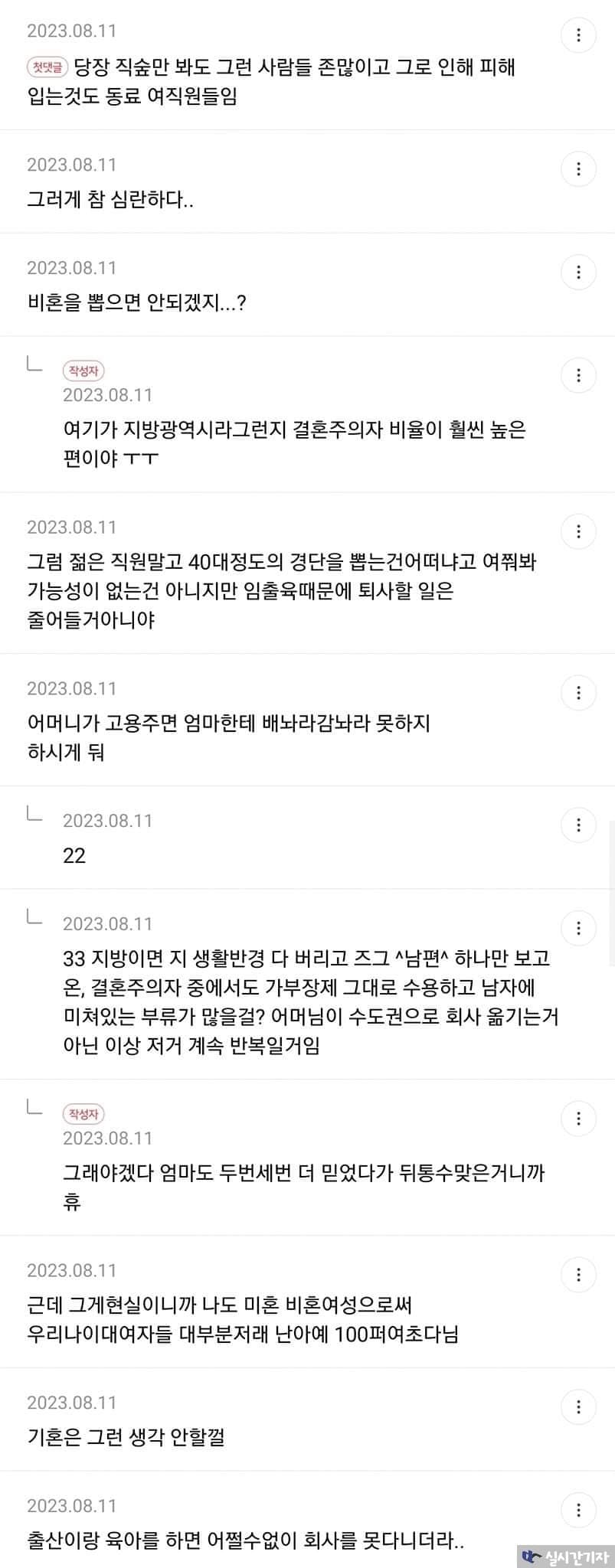The image size is (615, 1568).
Task: Click the three-dot icon beside the '비혼을 뽑으면 안되겠지' comment
Action: click(578, 272)
